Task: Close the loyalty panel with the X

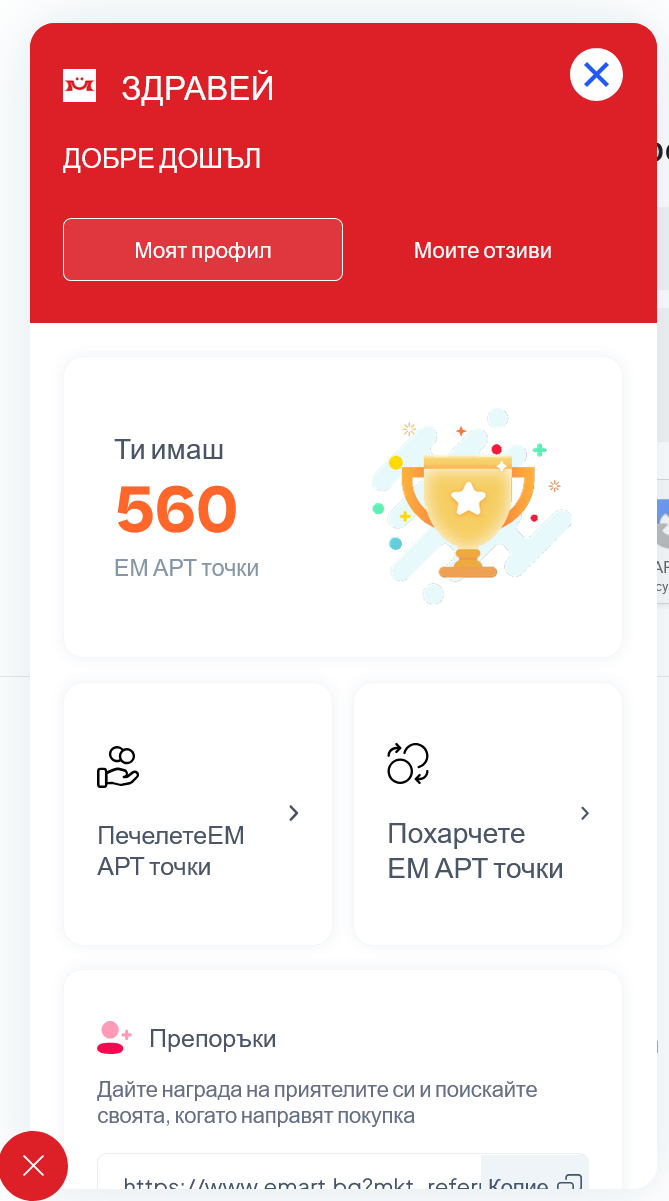Action: 596,75
